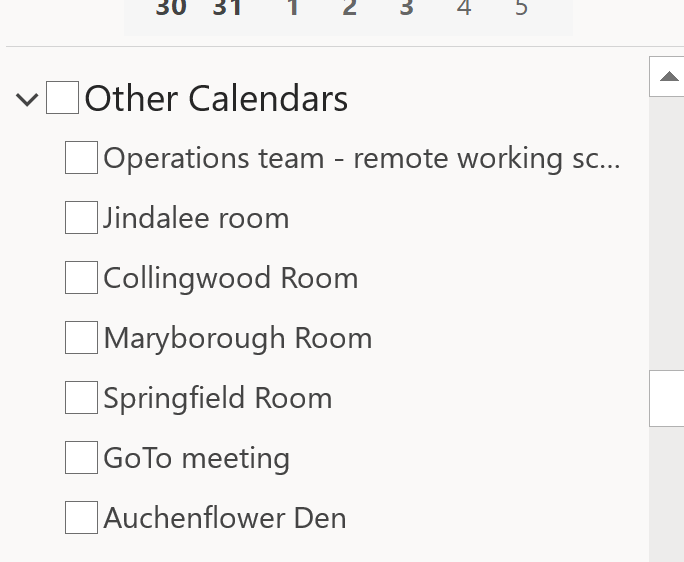Image resolution: width=684 pixels, height=562 pixels.
Task: Select date 31 in the mini calendar
Action: click(x=227, y=9)
